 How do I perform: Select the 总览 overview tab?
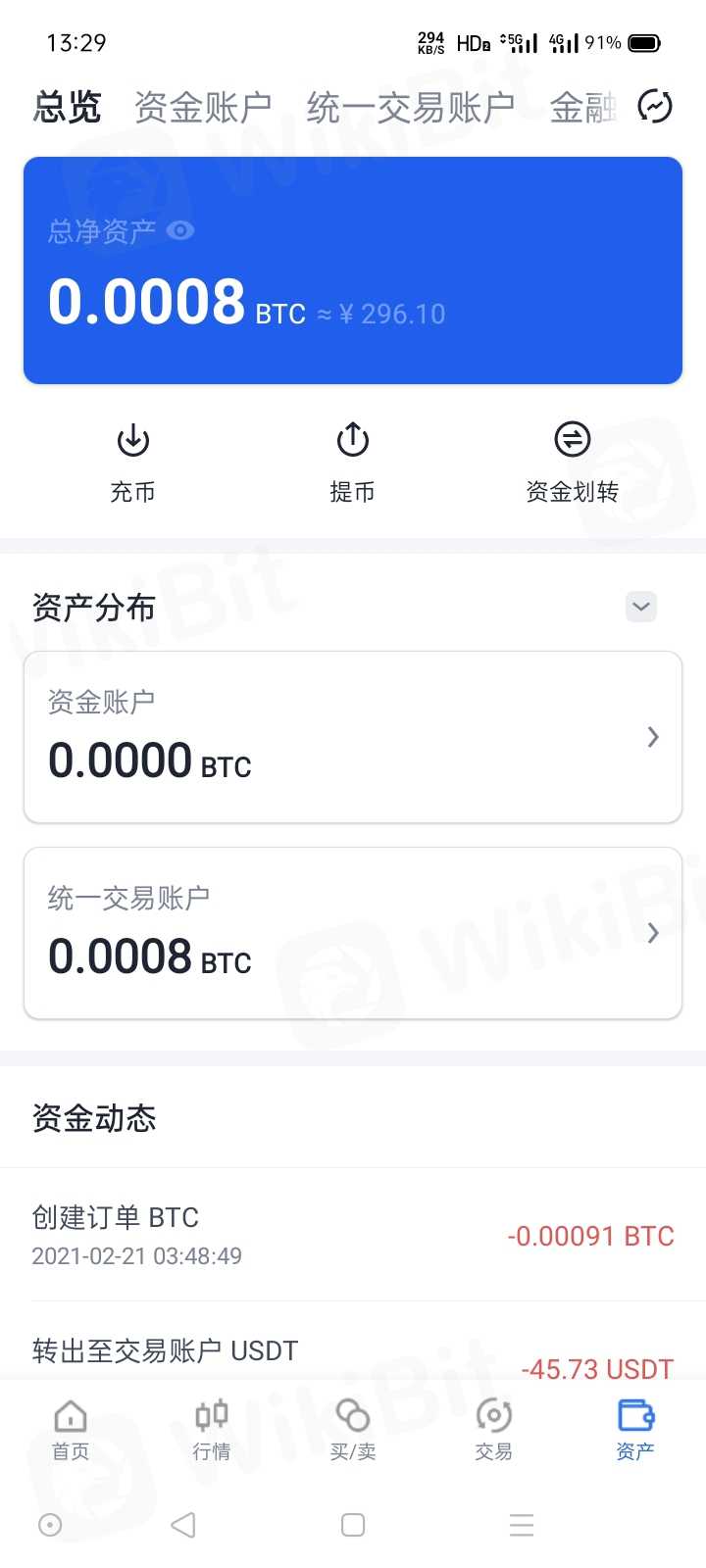67,108
